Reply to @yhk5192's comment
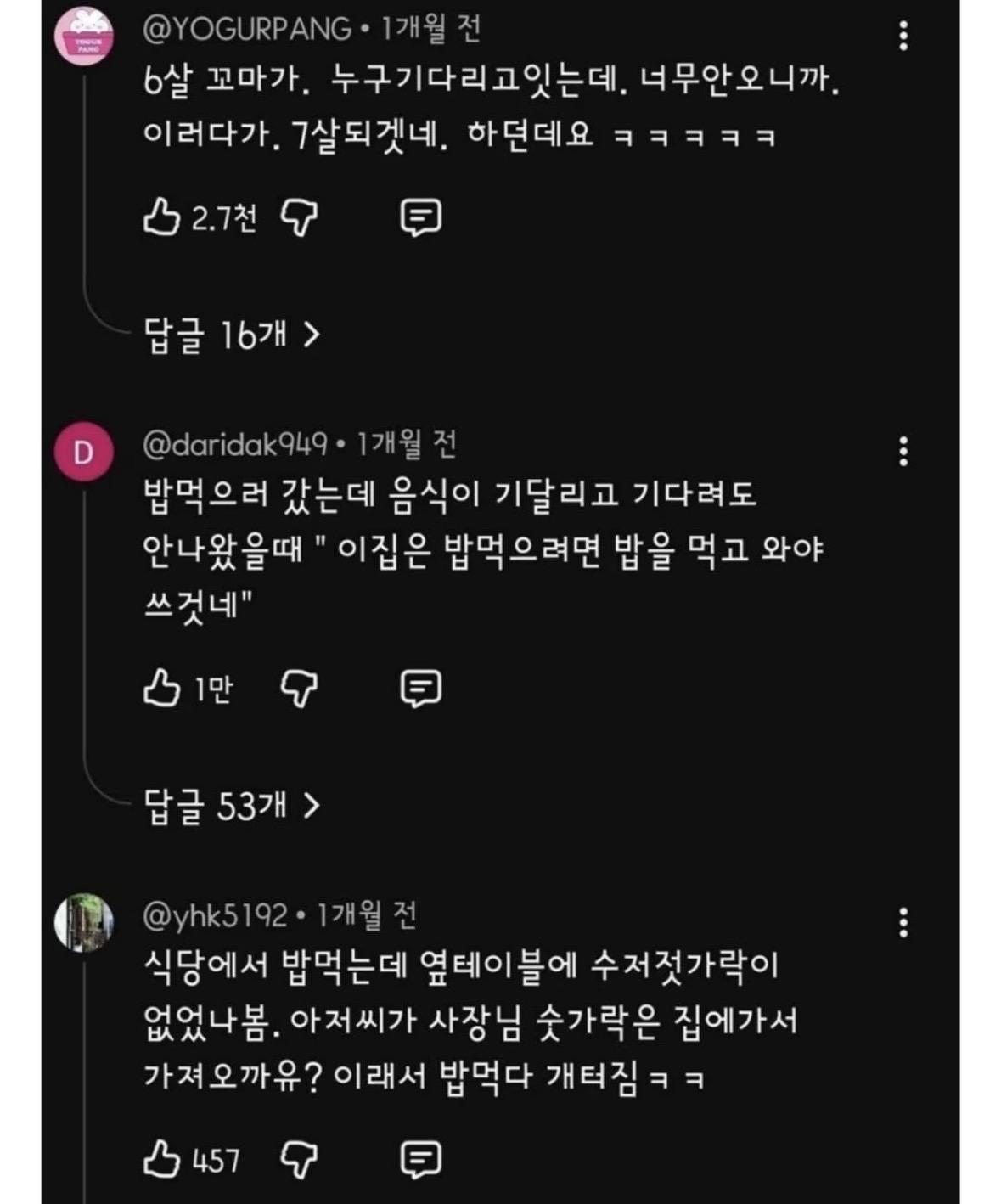 click(x=420, y=1159)
